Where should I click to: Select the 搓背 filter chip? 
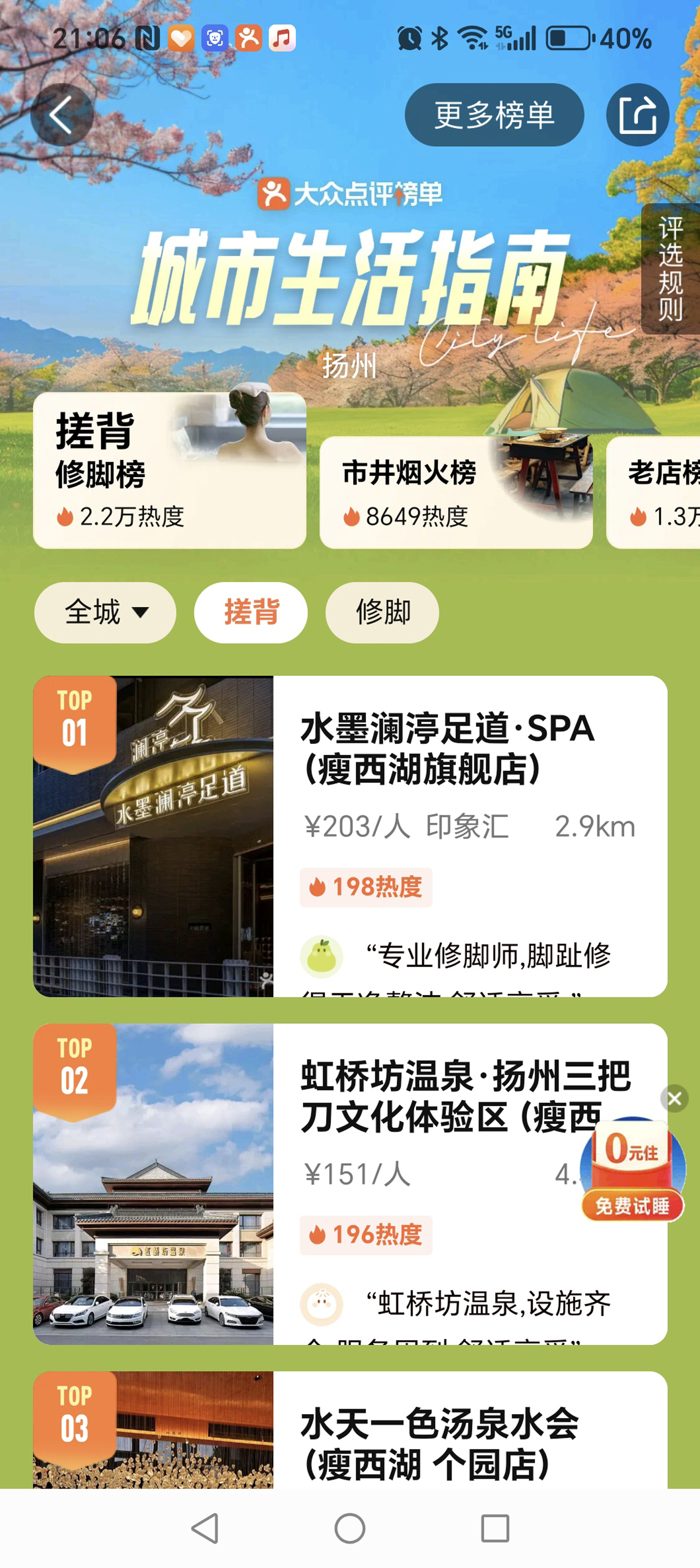coord(250,612)
